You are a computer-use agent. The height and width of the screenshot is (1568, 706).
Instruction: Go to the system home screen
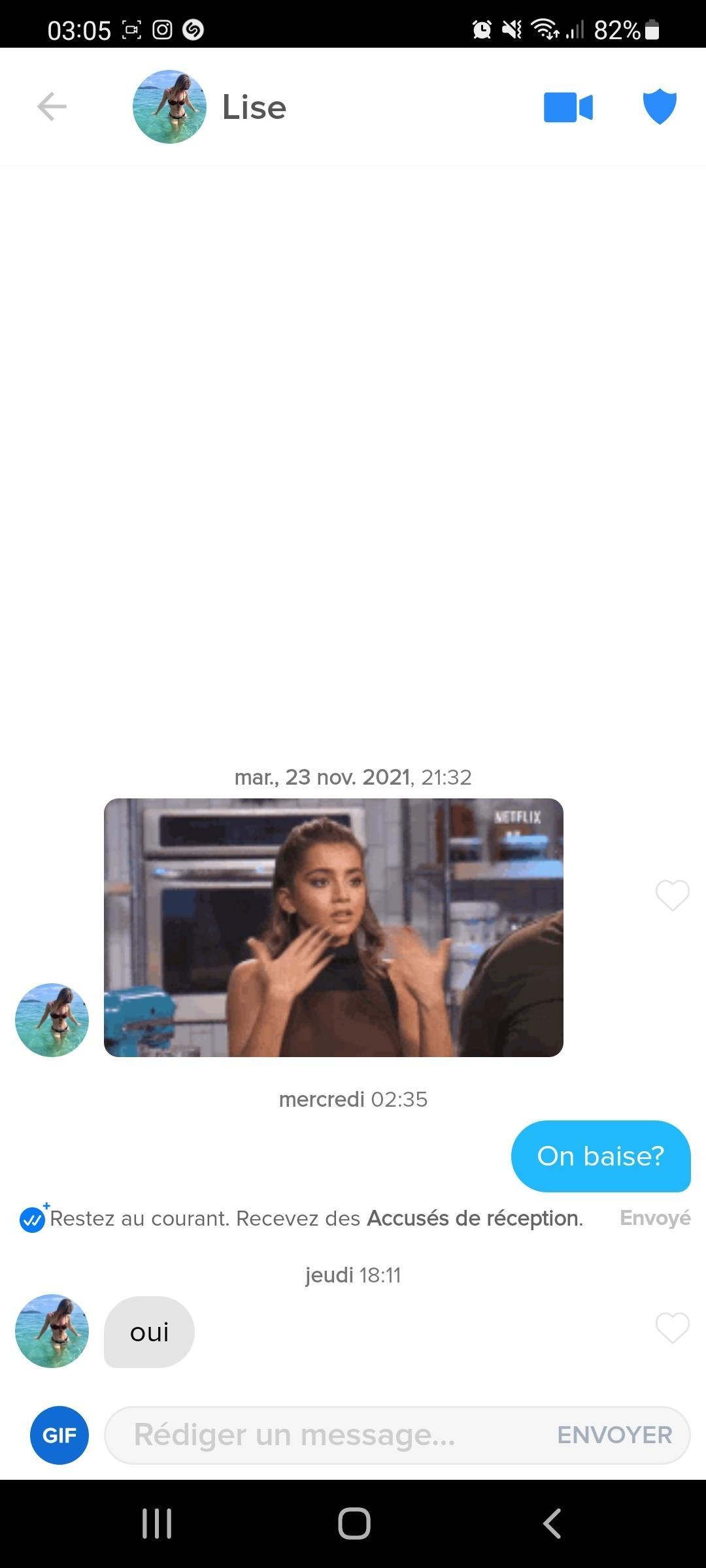354,1524
